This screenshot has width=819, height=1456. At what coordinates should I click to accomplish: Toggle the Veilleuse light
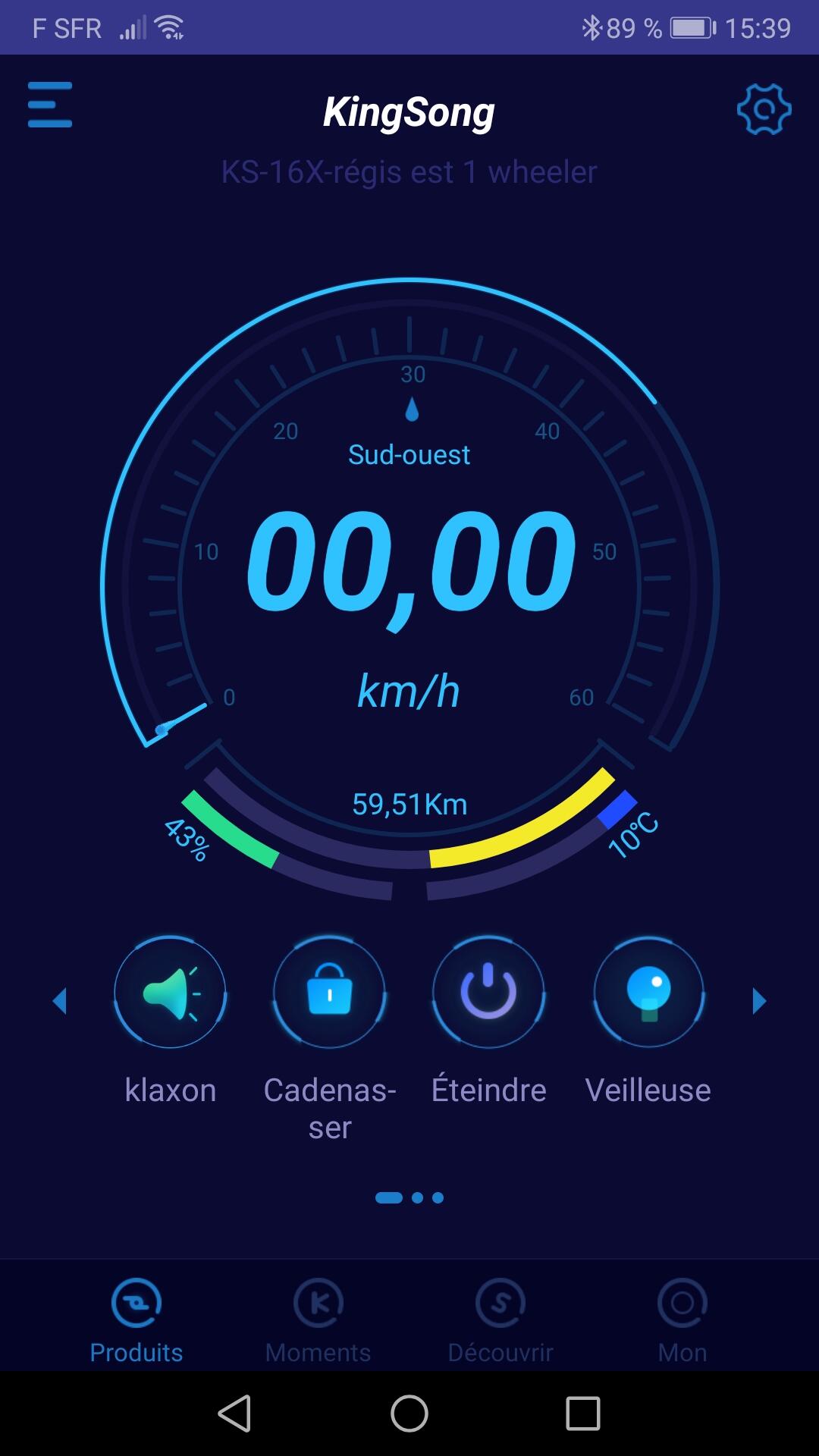pyautogui.click(x=648, y=992)
